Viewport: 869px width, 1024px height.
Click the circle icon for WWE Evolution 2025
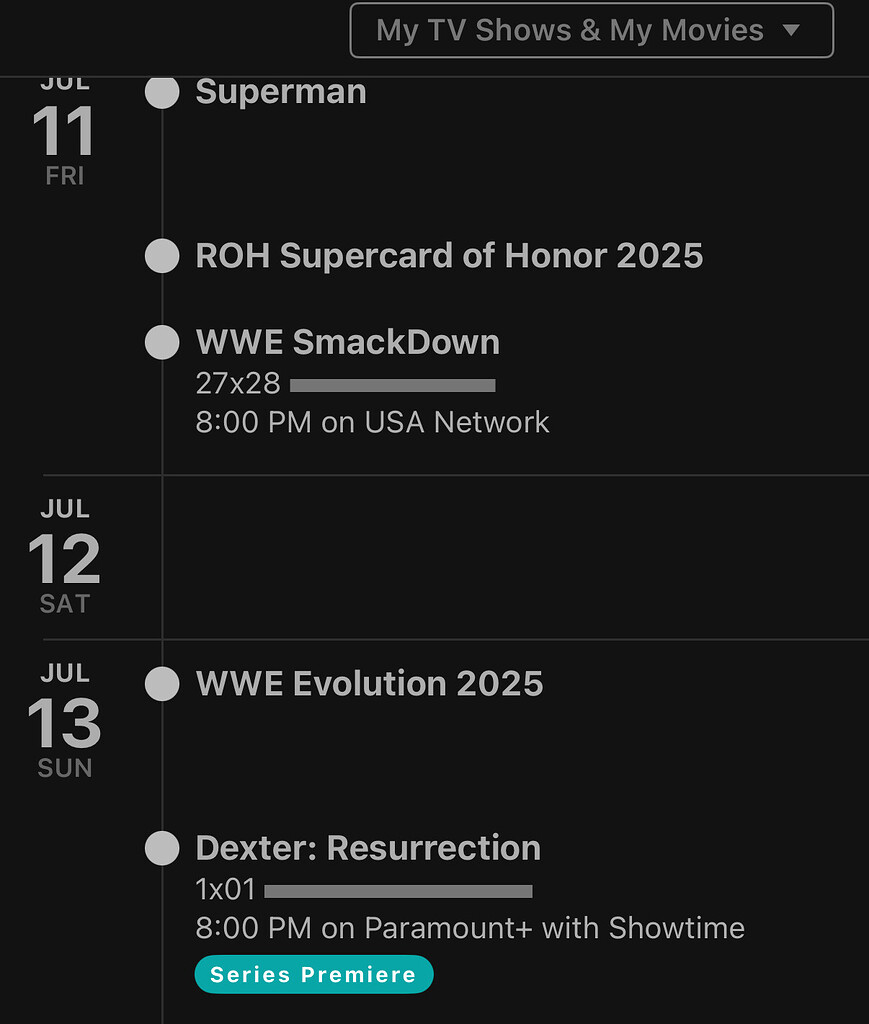pyautogui.click(x=161, y=684)
